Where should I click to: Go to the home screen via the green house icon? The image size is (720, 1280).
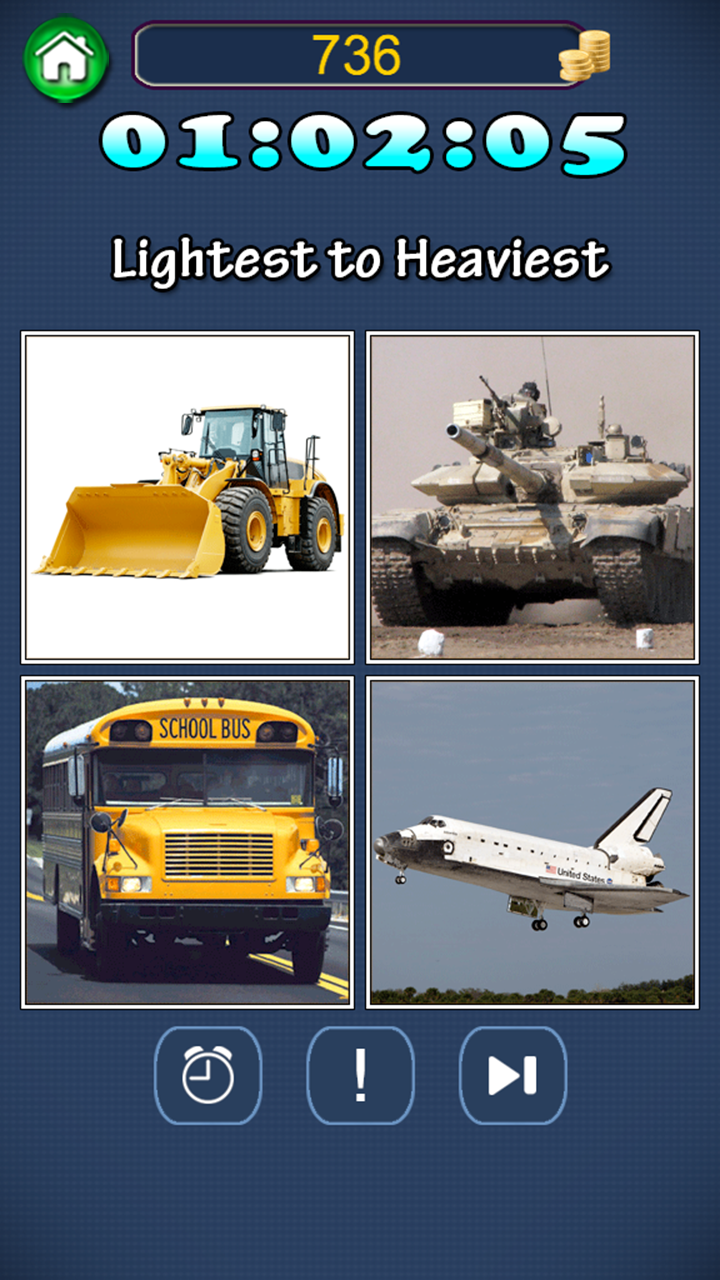[x=66, y=58]
